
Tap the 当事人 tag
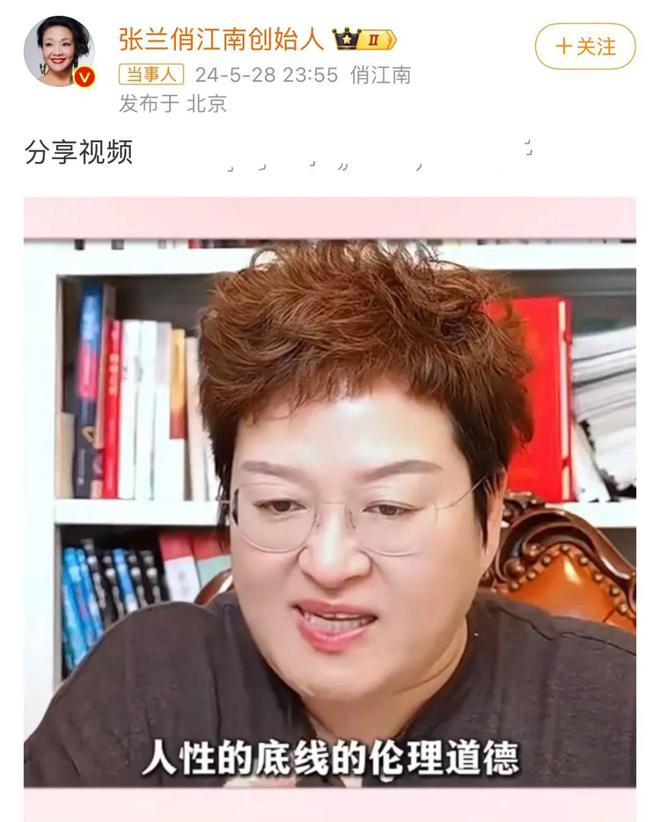point(150,75)
